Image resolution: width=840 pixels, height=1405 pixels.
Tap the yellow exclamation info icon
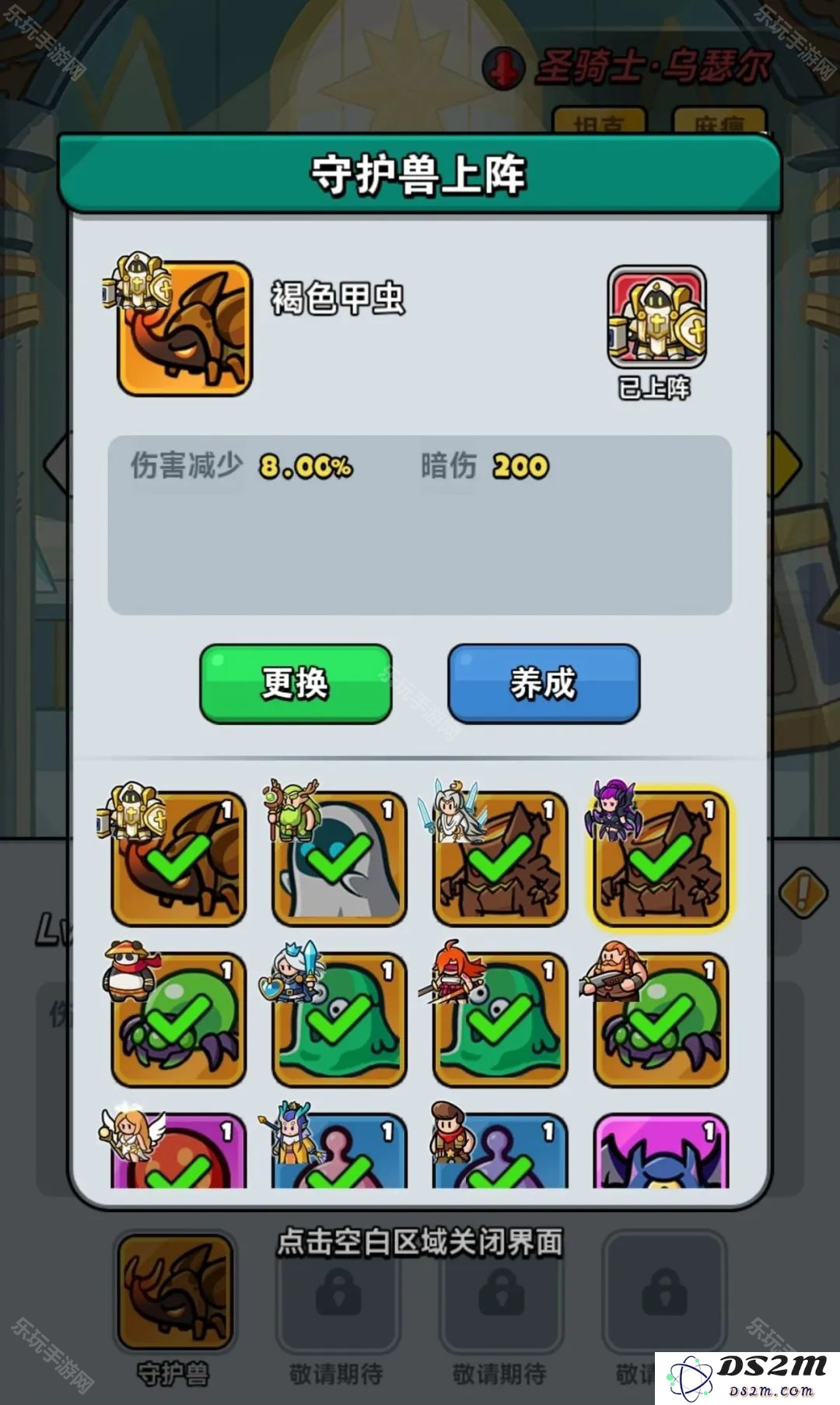(803, 892)
